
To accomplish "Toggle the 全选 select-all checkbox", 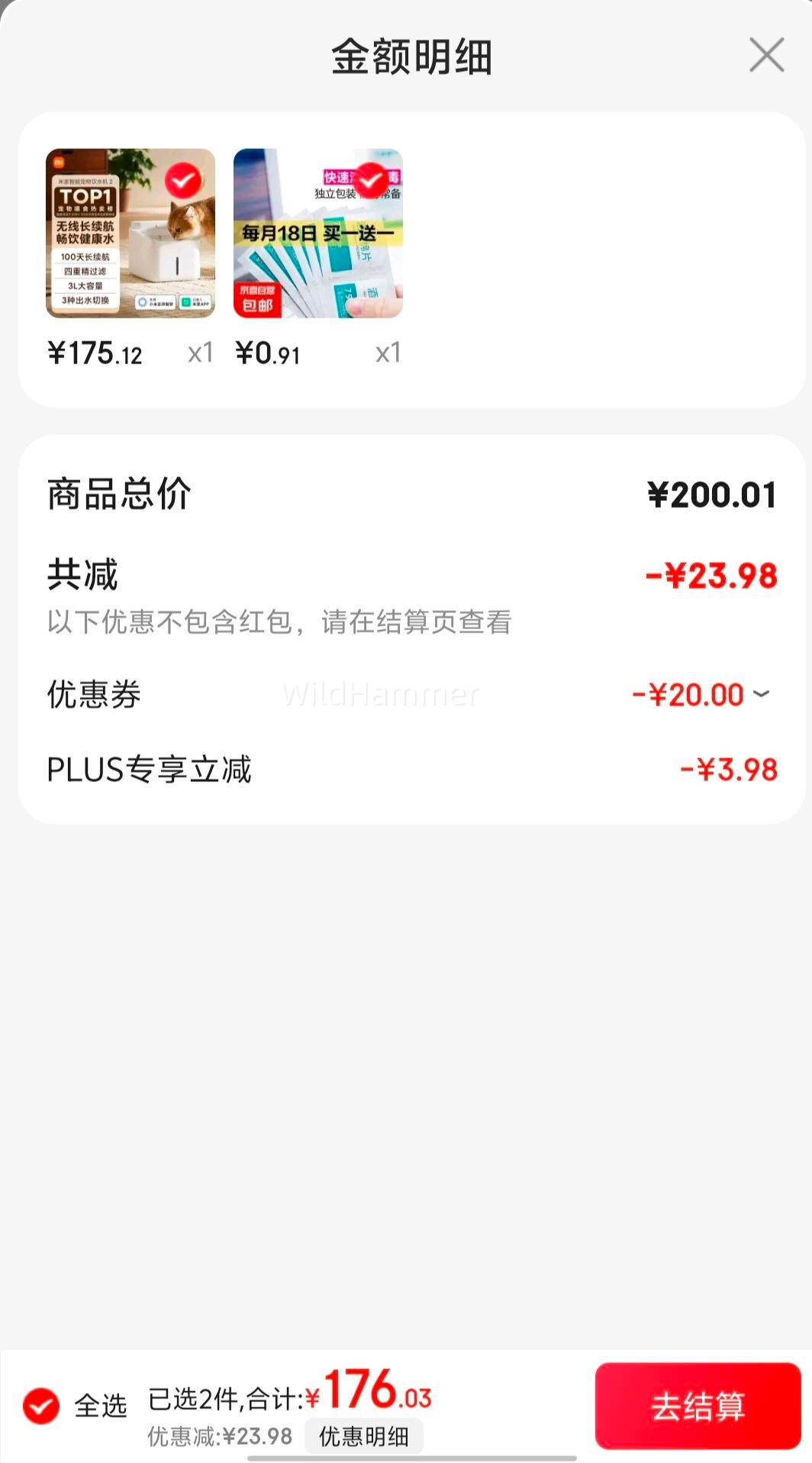I will (41, 1406).
